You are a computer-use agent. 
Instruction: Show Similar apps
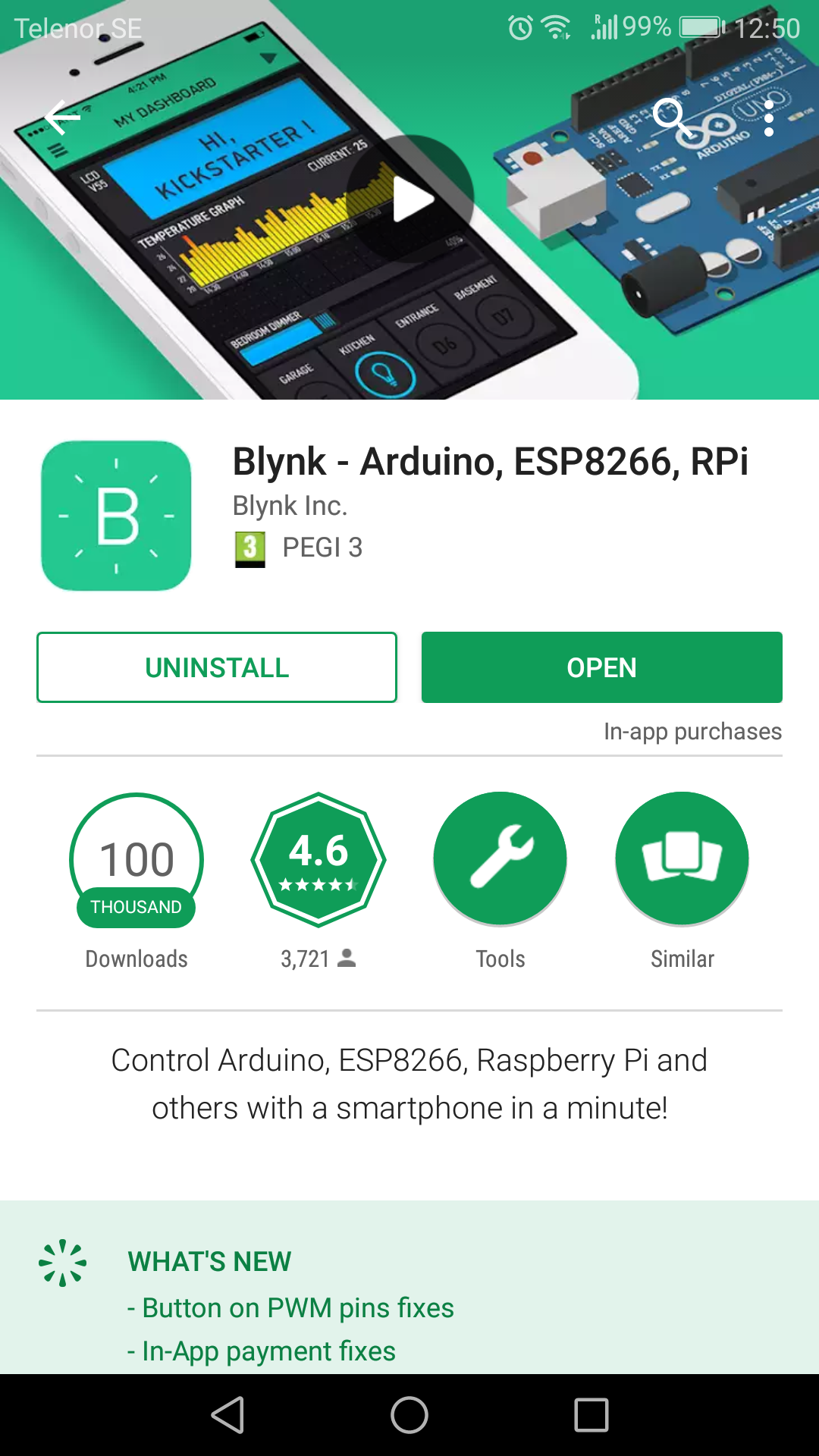click(x=682, y=859)
